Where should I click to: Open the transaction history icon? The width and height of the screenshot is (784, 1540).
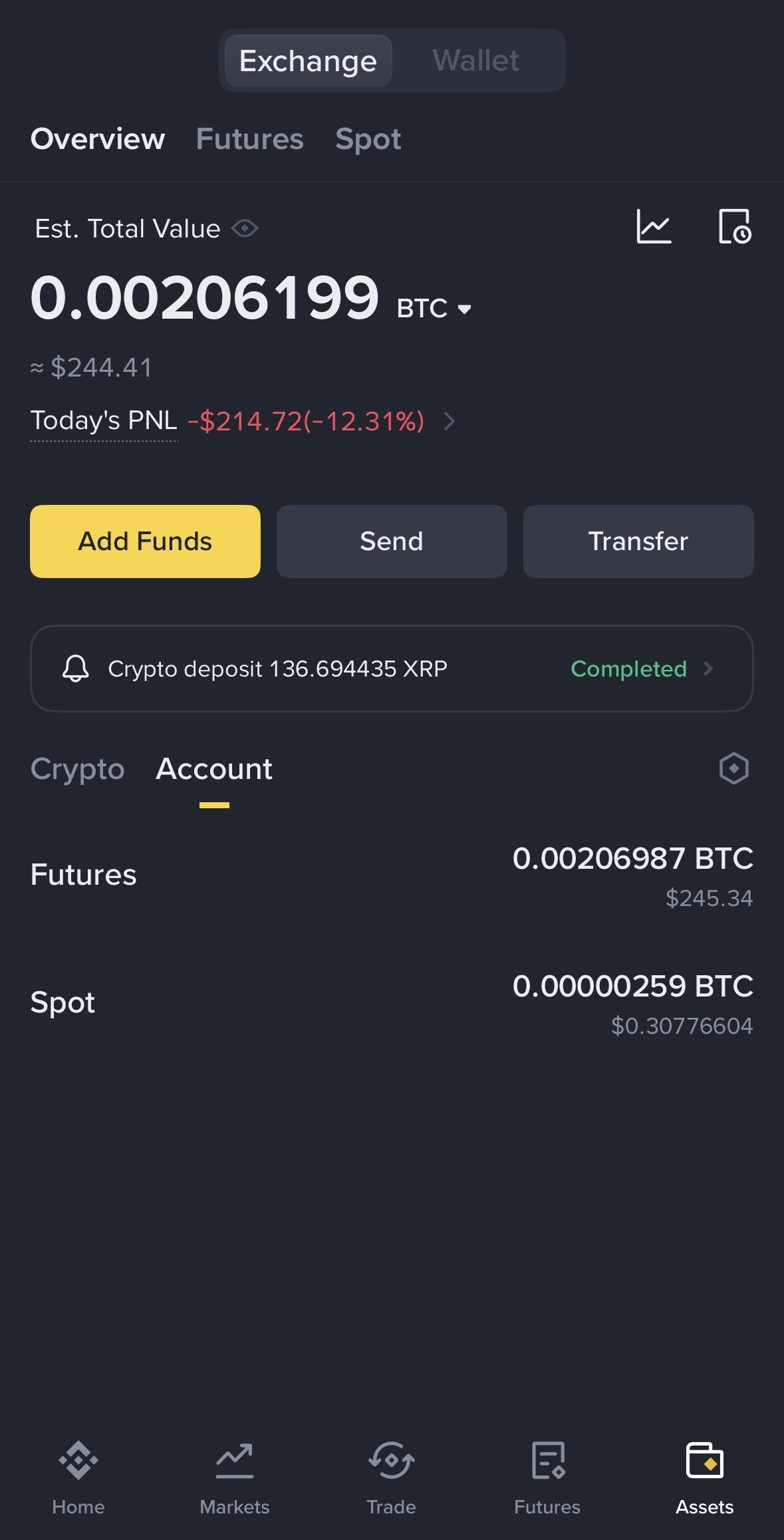[735, 226]
